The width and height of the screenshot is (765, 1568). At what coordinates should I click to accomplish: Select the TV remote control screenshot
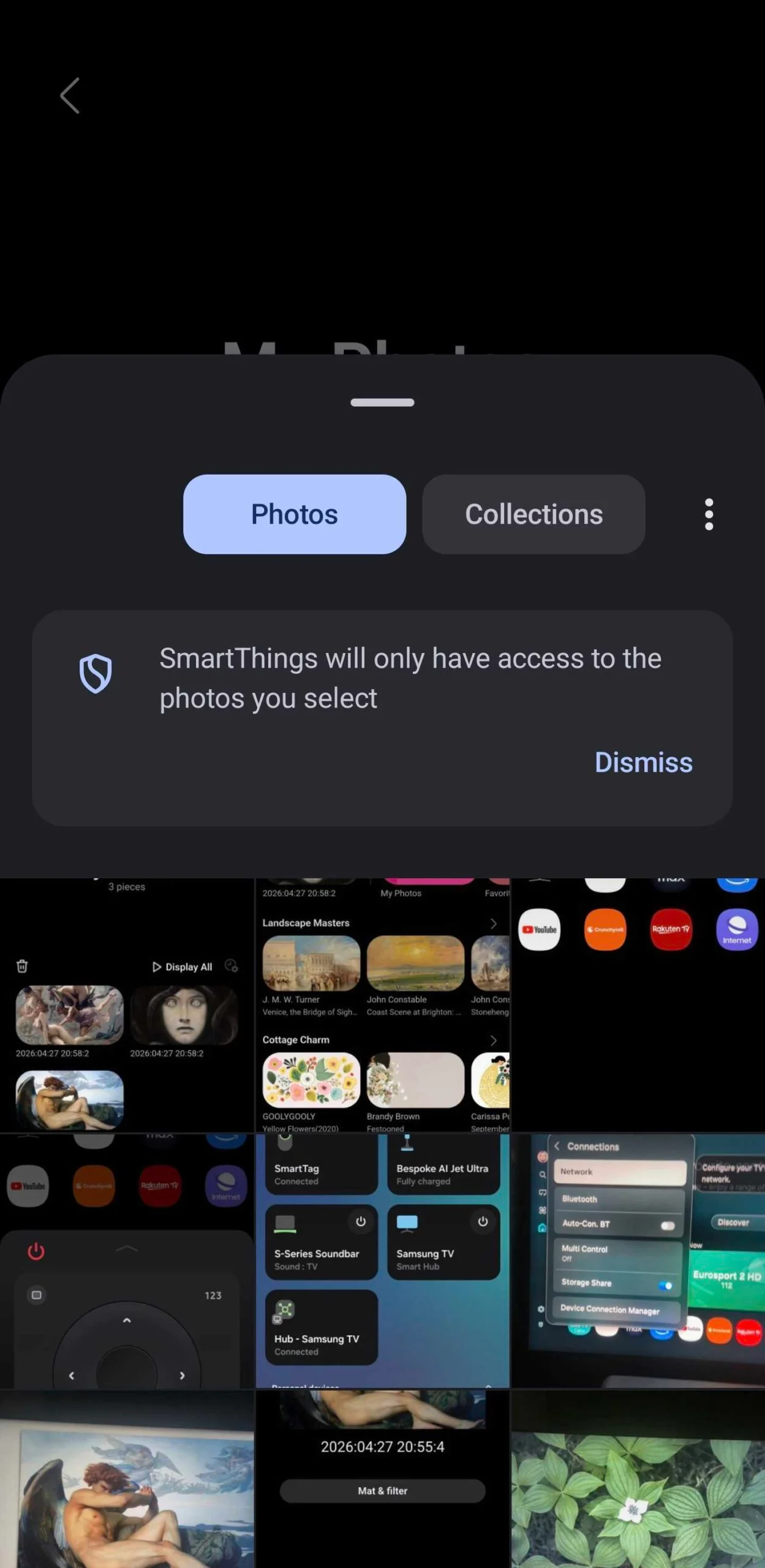pos(127,1261)
